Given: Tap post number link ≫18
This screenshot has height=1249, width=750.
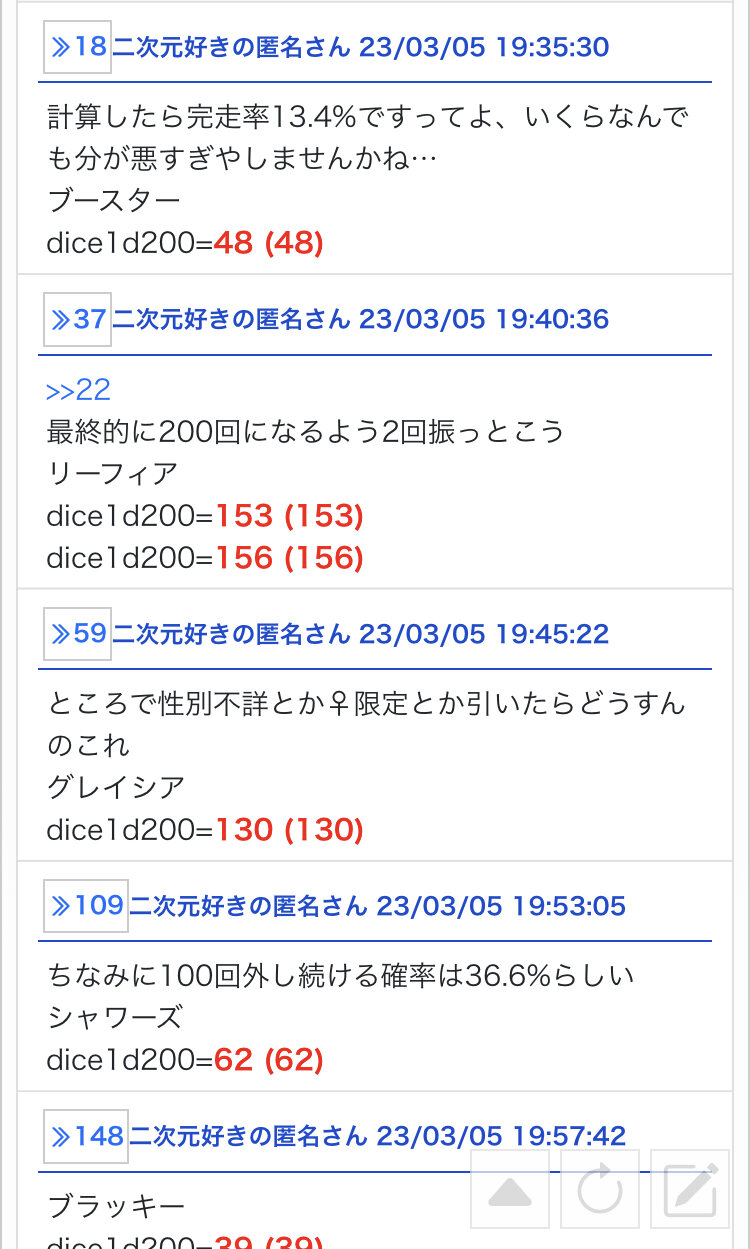Looking at the screenshot, I should click(78, 47).
